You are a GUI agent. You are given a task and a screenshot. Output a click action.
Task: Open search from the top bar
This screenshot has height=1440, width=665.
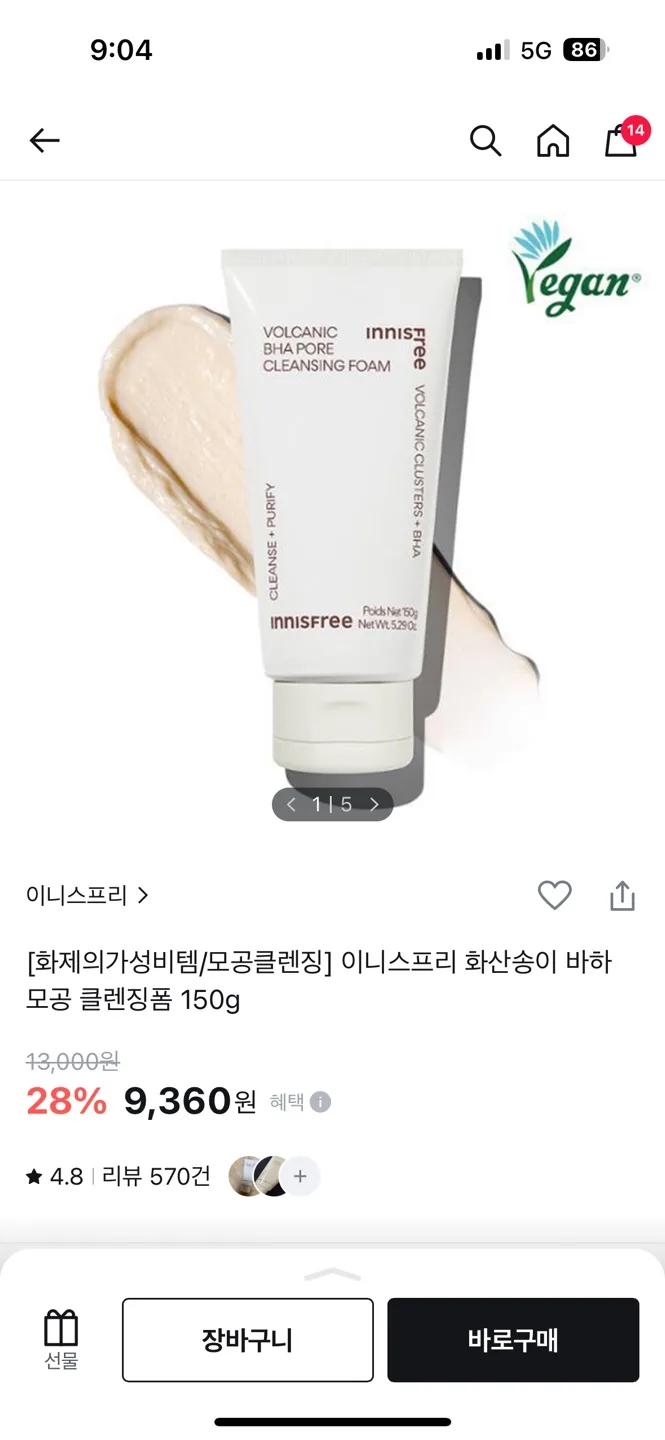click(x=485, y=141)
